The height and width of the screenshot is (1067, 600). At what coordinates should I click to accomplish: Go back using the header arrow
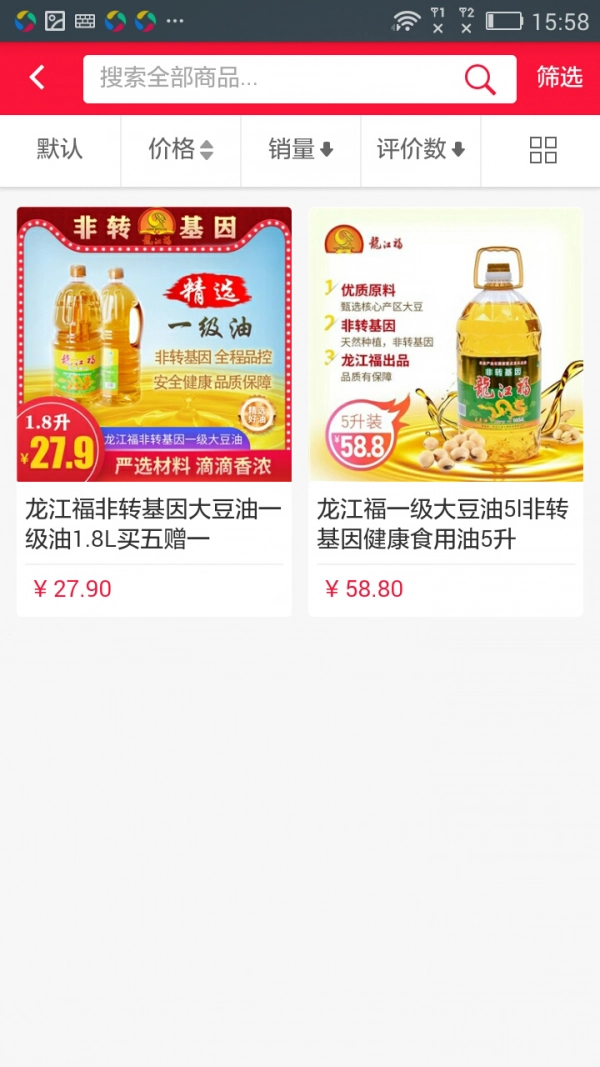click(38, 78)
